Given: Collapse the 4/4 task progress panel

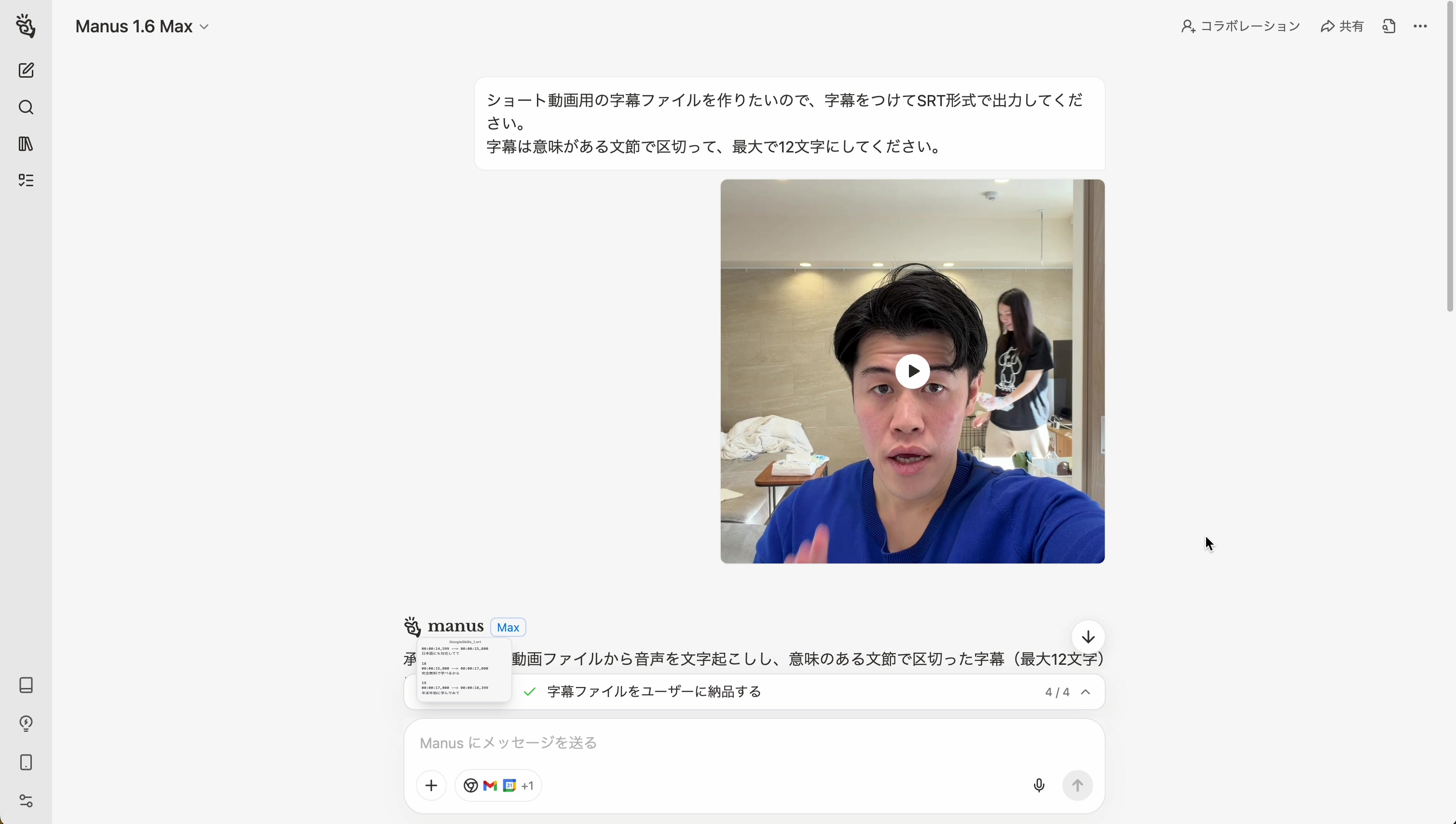Looking at the screenshot, I should [x=1085, y=692].
